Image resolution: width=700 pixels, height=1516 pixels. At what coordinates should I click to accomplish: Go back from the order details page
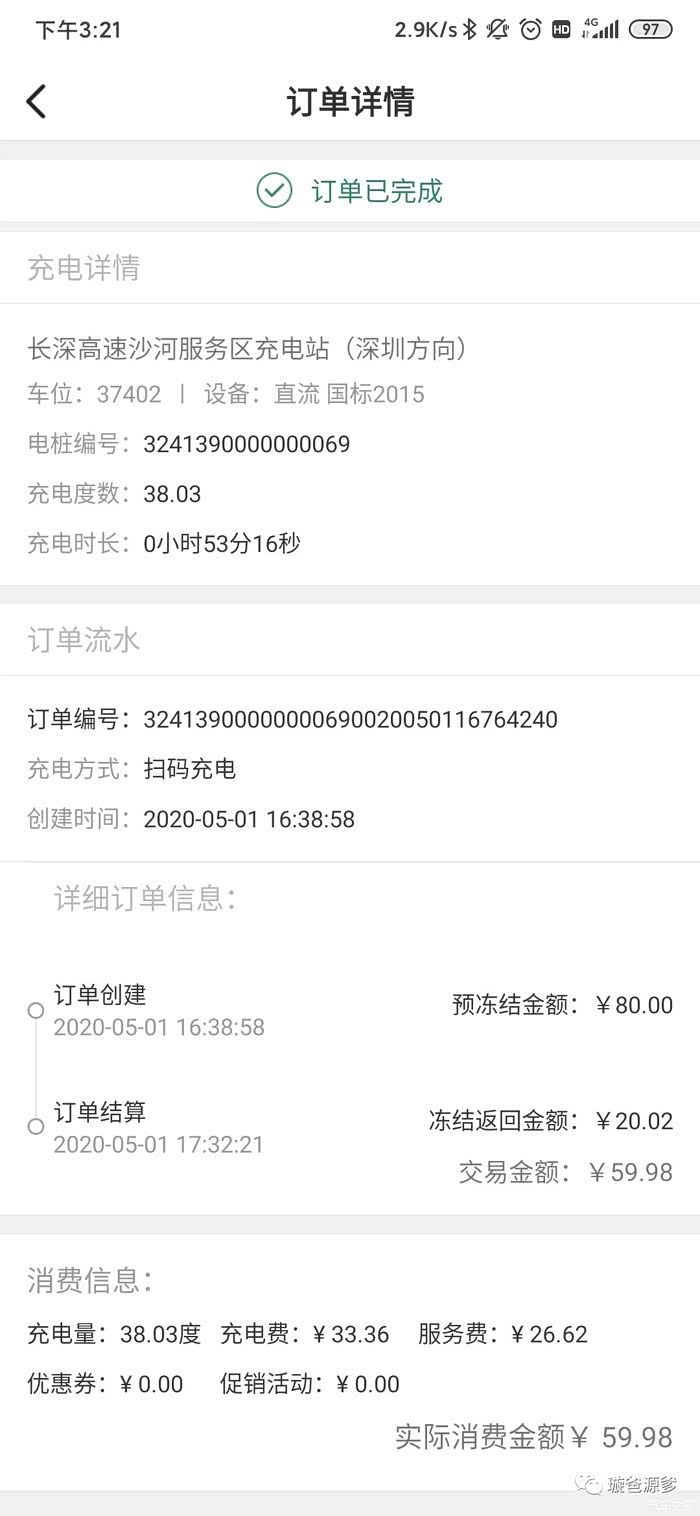37,102
